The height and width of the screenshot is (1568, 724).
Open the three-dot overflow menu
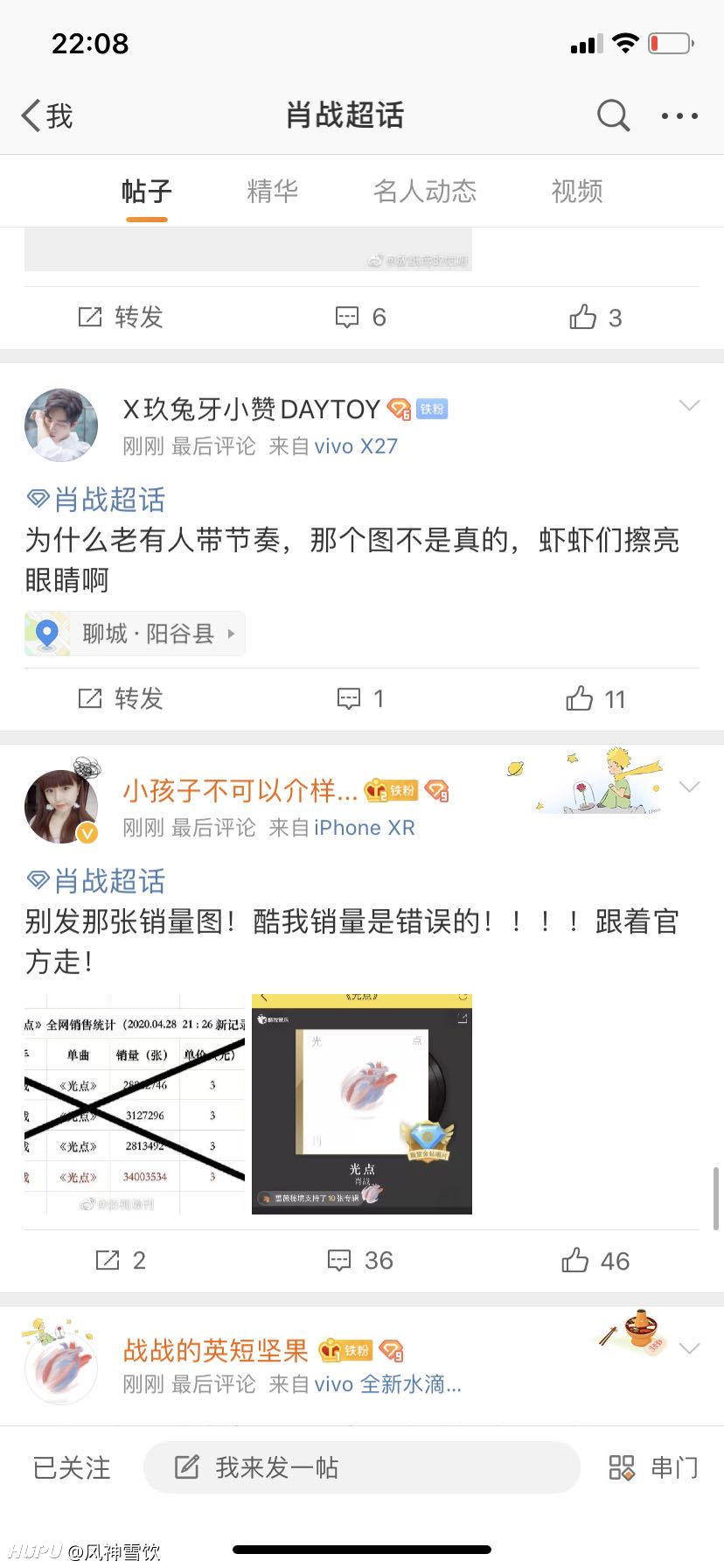click(679, 115)
